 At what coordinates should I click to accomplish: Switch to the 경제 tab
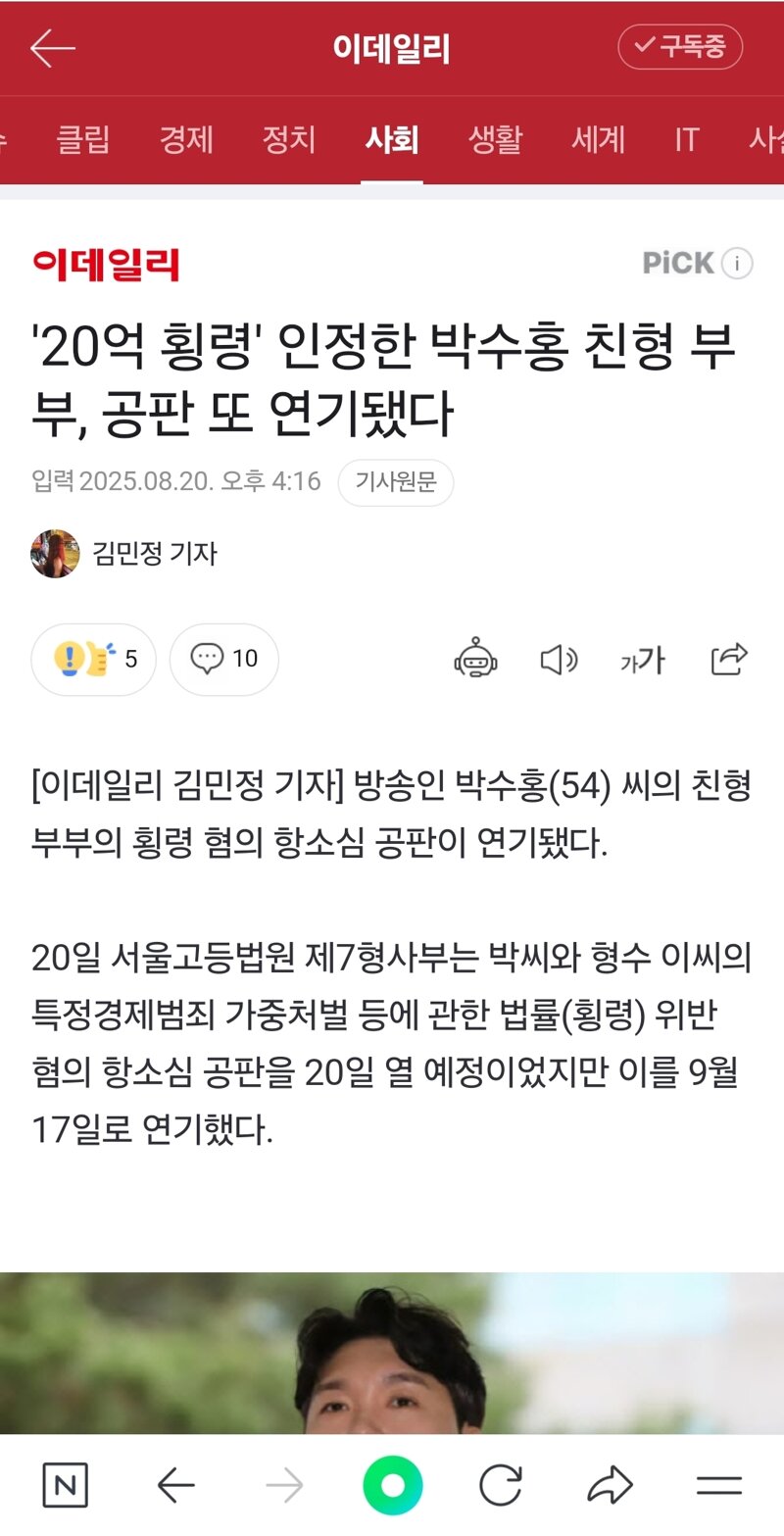[x=186, y=140]
